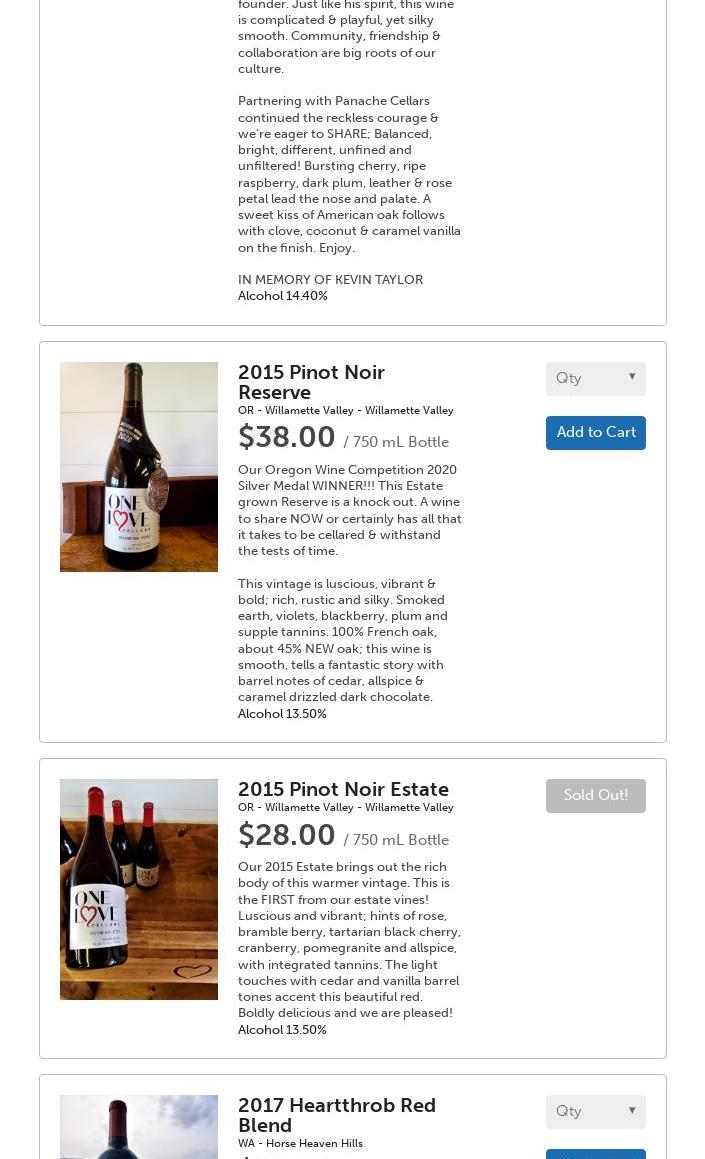This screenshot has height=1159, width=705.
Task: Open the Qty dropdown for Pinot Noir Reserve
Action: click(595, 378)
